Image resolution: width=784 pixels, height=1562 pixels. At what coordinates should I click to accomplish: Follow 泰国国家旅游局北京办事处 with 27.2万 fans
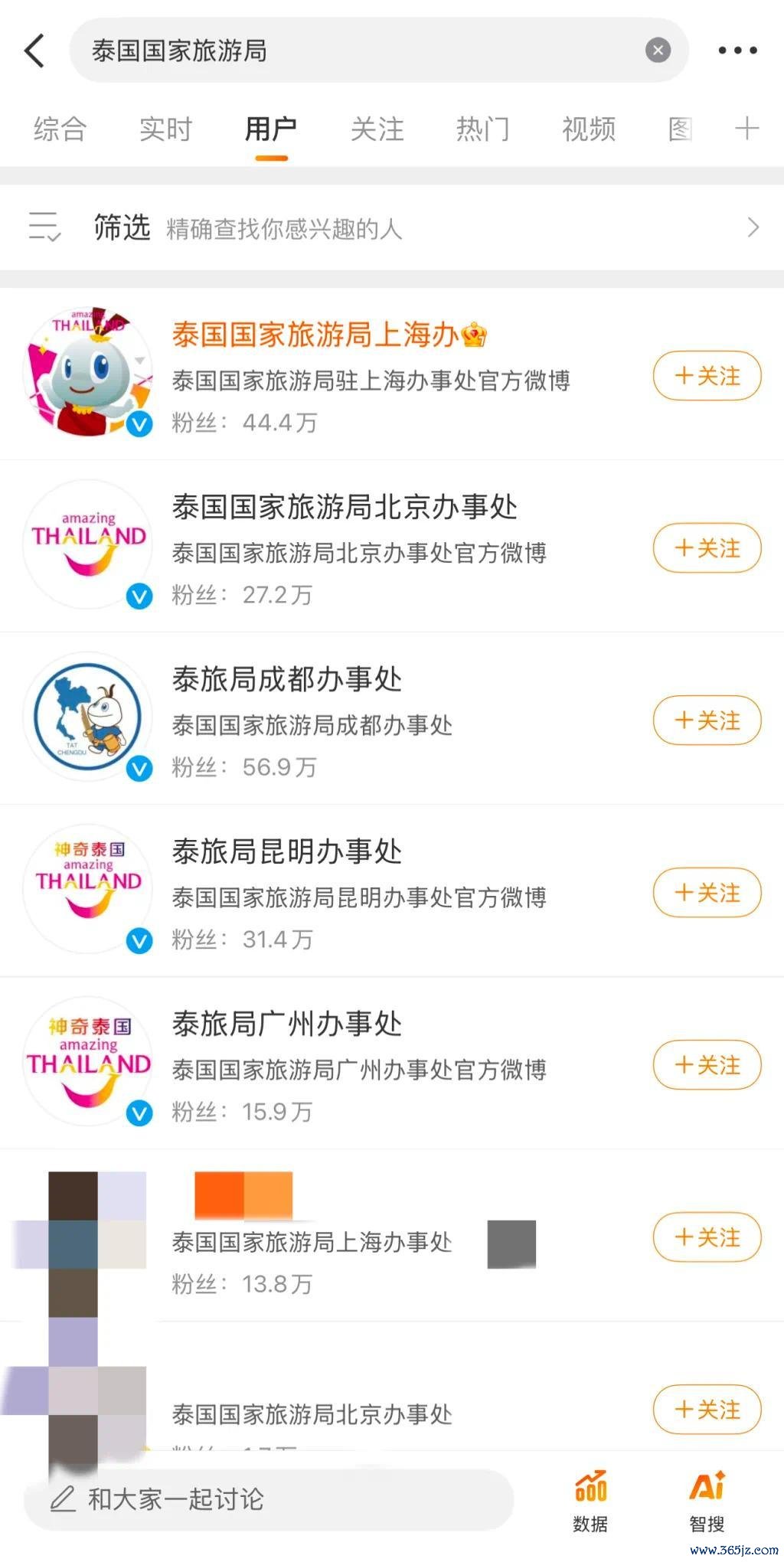707,548
